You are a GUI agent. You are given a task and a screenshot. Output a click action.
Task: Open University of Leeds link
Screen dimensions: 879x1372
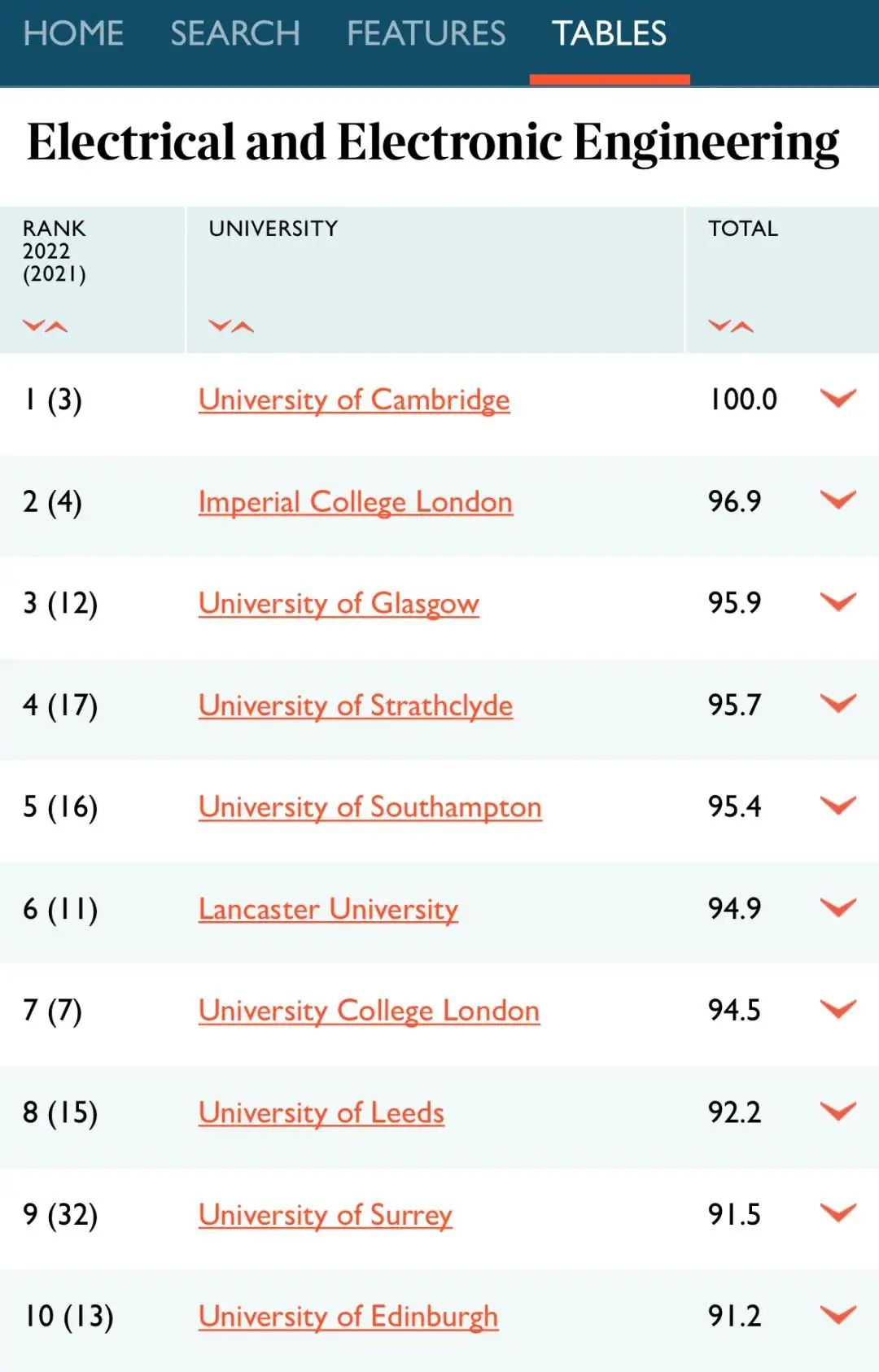point(321,1112)
